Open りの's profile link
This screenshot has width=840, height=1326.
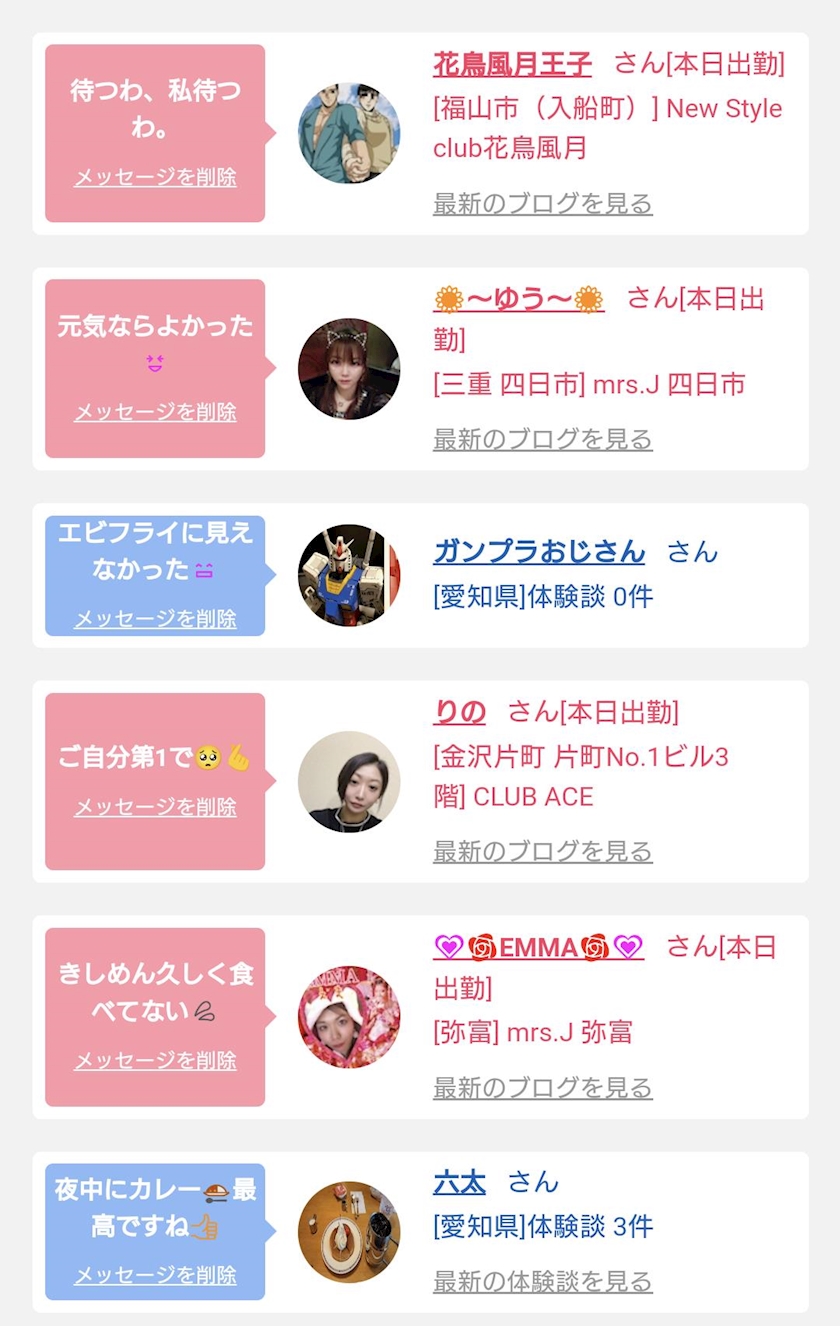click(x=459, y=711)
